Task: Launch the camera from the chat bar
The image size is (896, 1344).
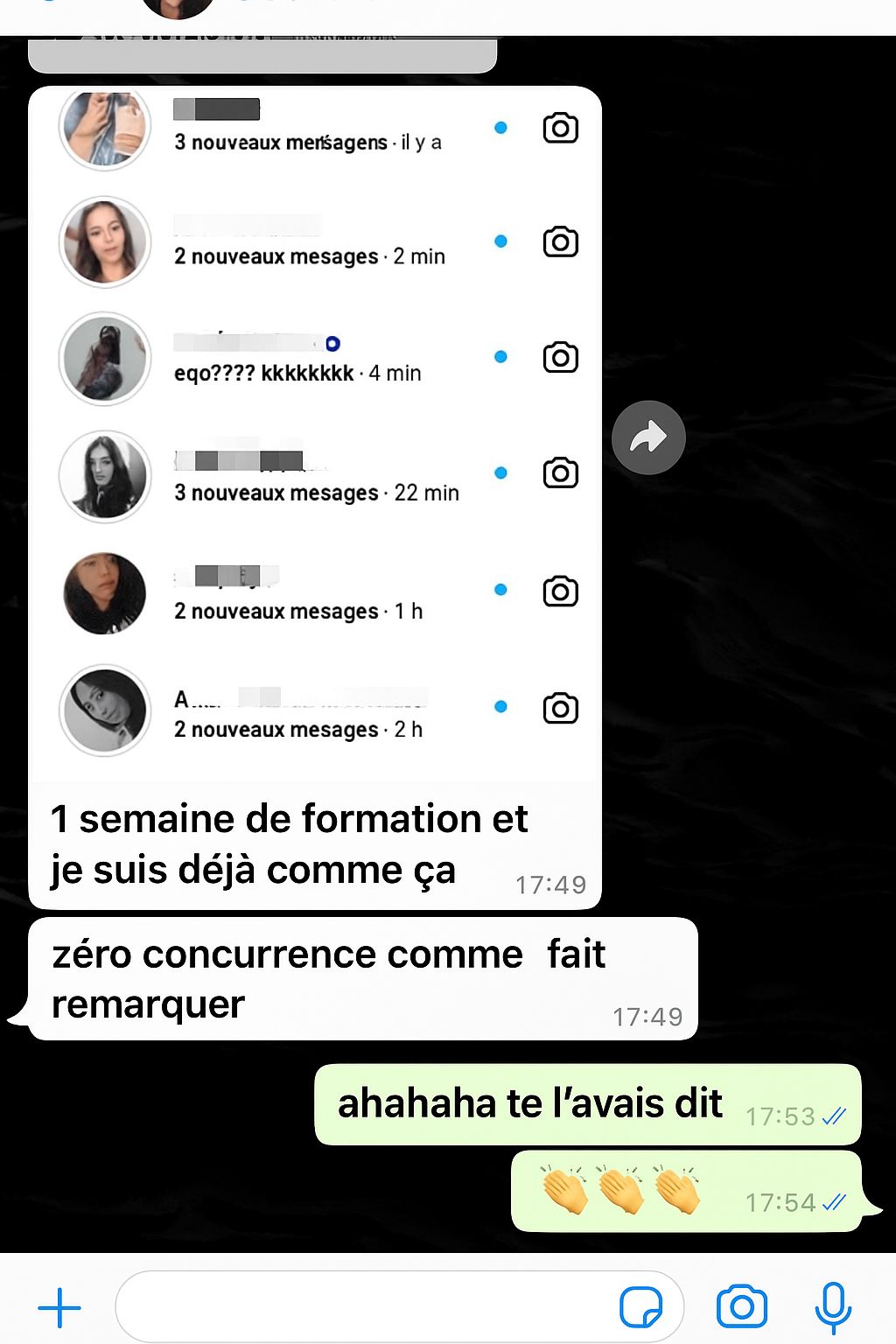Action: [x=741, y=1307]
